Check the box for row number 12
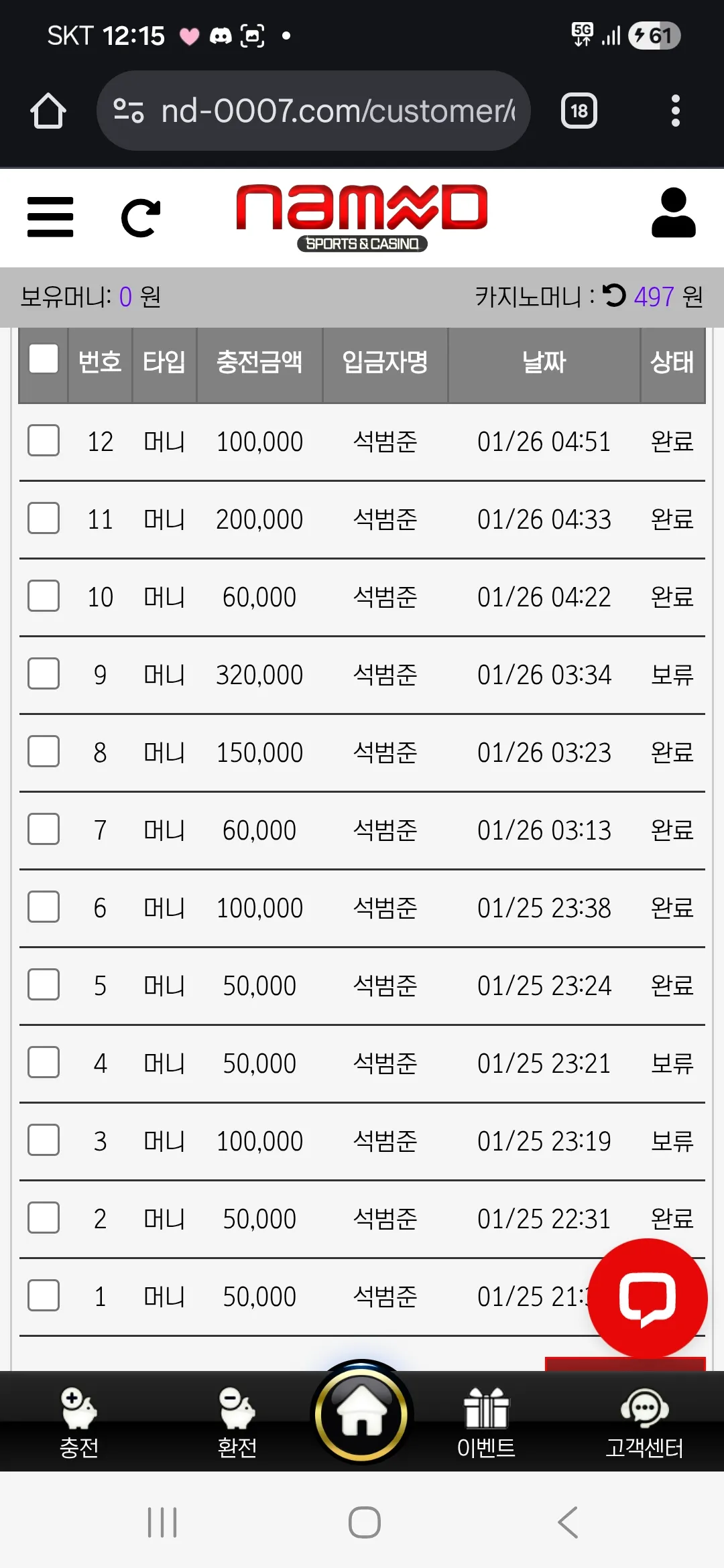The height and width of the screenshot is (1568, 724). tap(44, 440)
